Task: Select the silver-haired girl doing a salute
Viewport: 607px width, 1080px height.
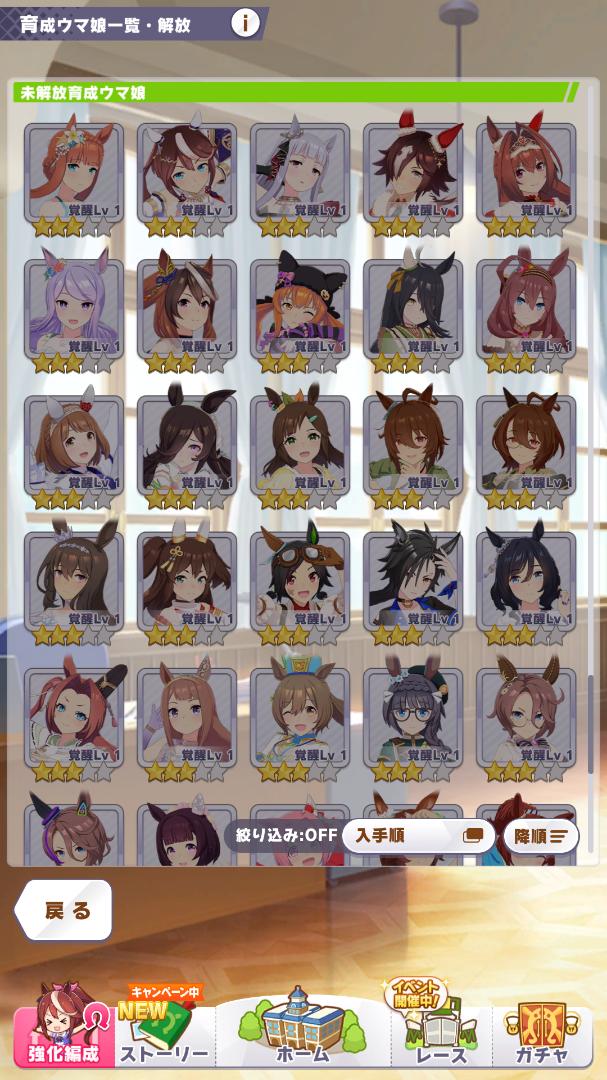Action: 300,175
